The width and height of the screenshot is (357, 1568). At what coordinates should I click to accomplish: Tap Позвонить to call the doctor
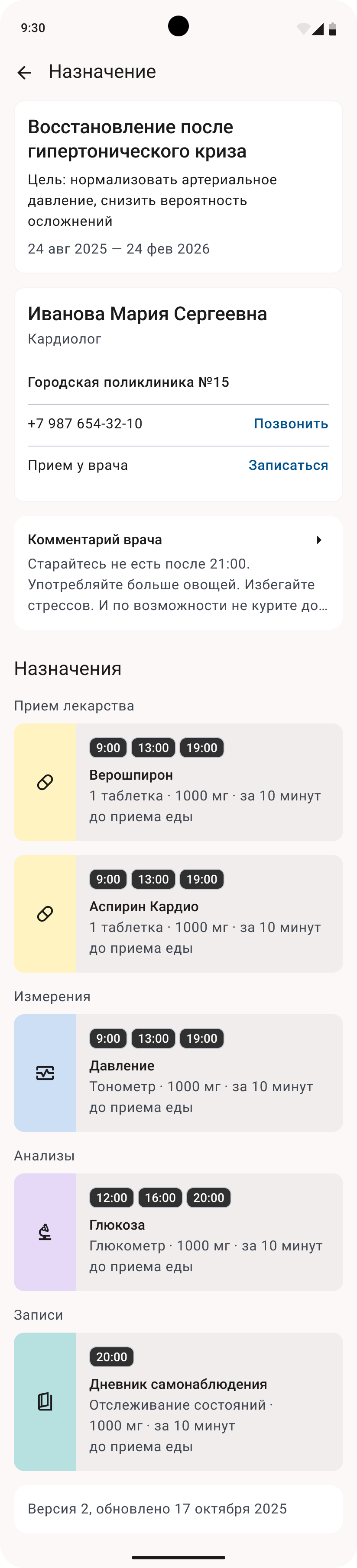(x=291, y=424)
